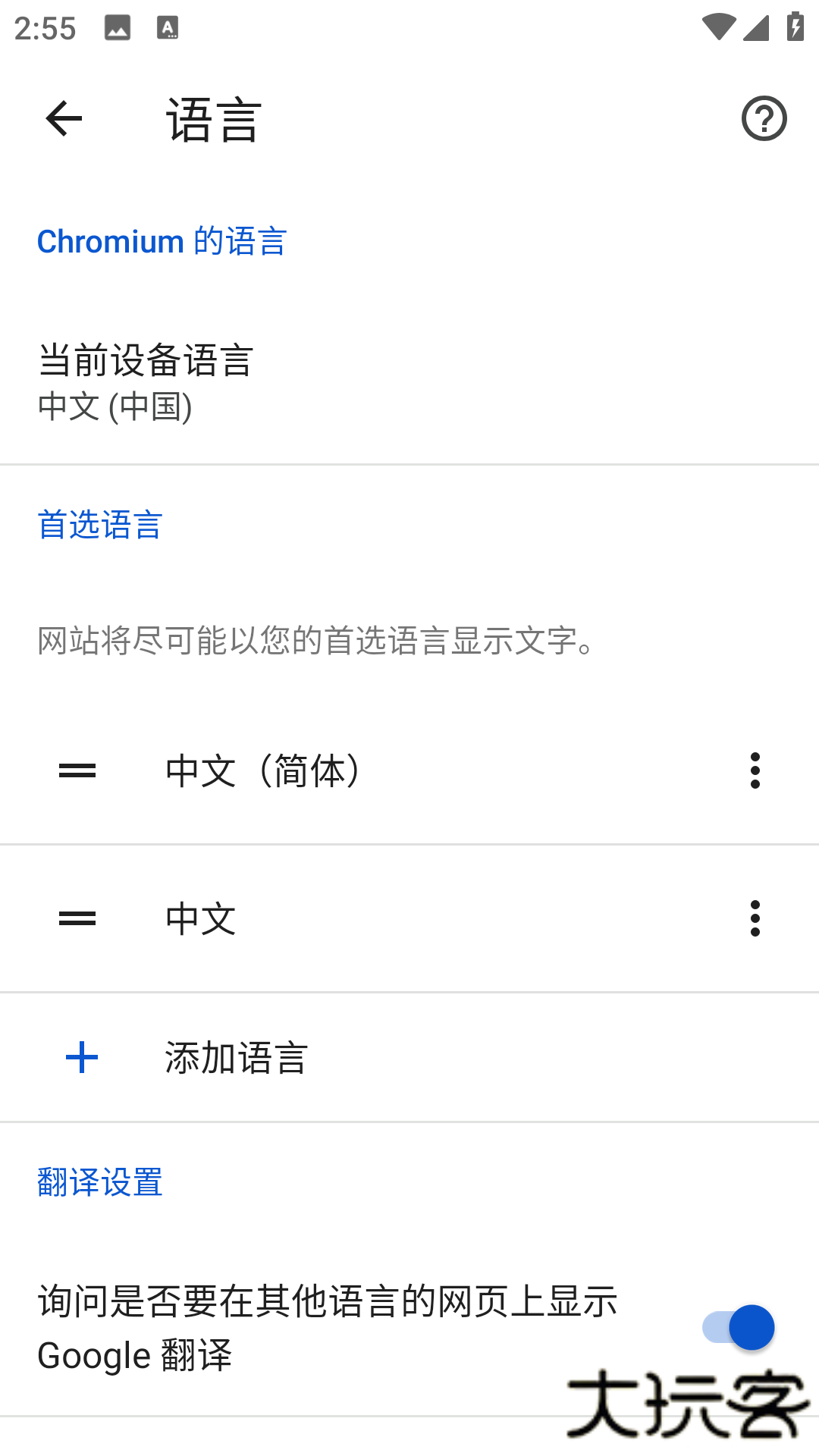819x1456 pixels.
Task: Open the overflow menu for 中文
Action: 755,918
